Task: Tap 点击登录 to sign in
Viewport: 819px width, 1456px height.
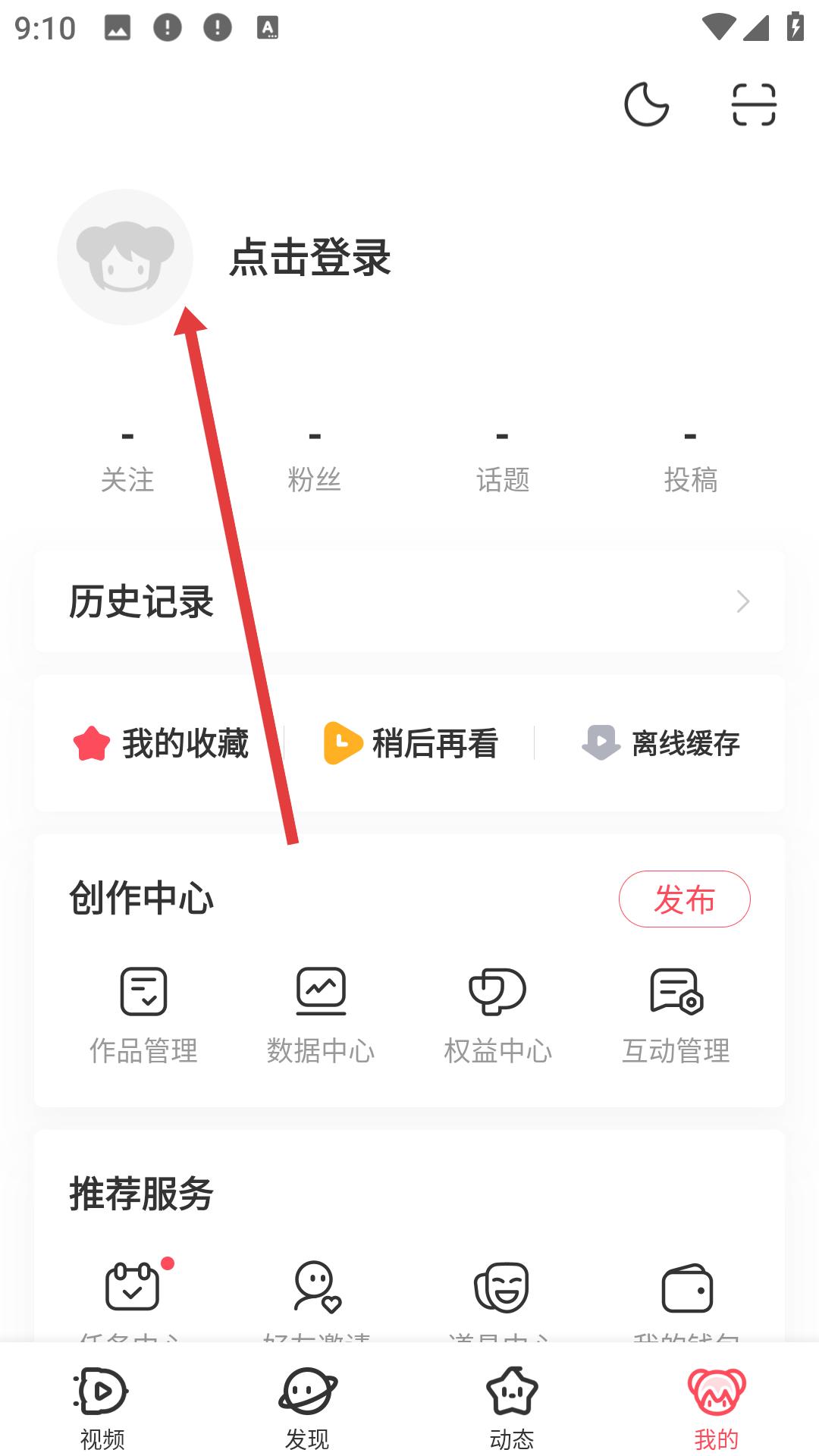Action: (x=310, y=257)
